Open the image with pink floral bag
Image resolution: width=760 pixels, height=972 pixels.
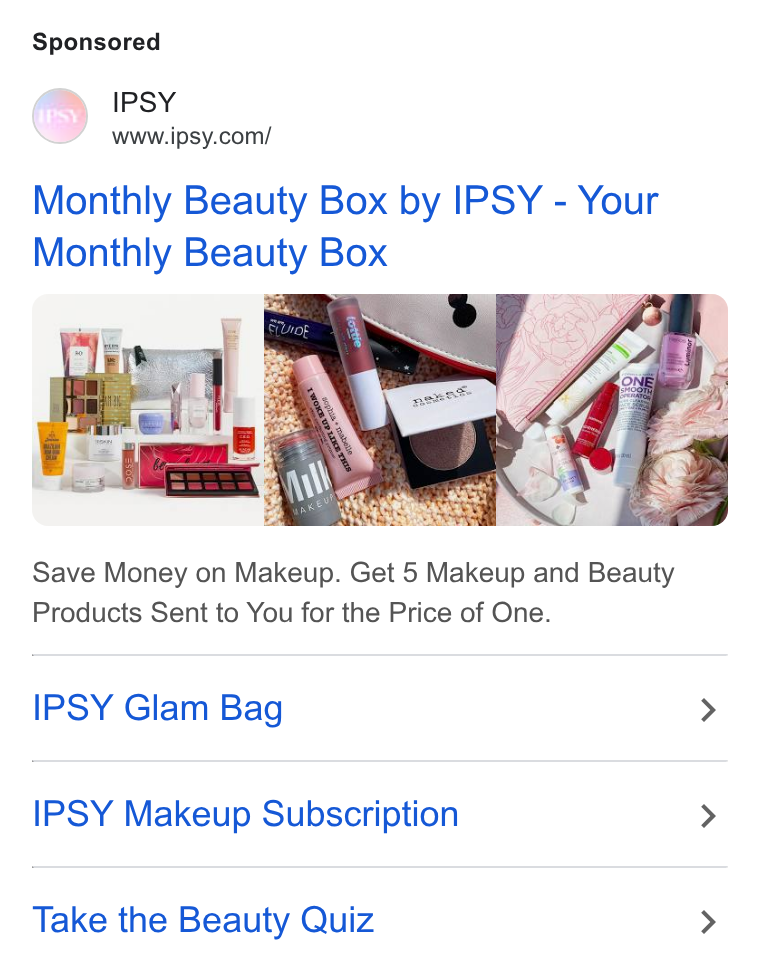(612, 410)
